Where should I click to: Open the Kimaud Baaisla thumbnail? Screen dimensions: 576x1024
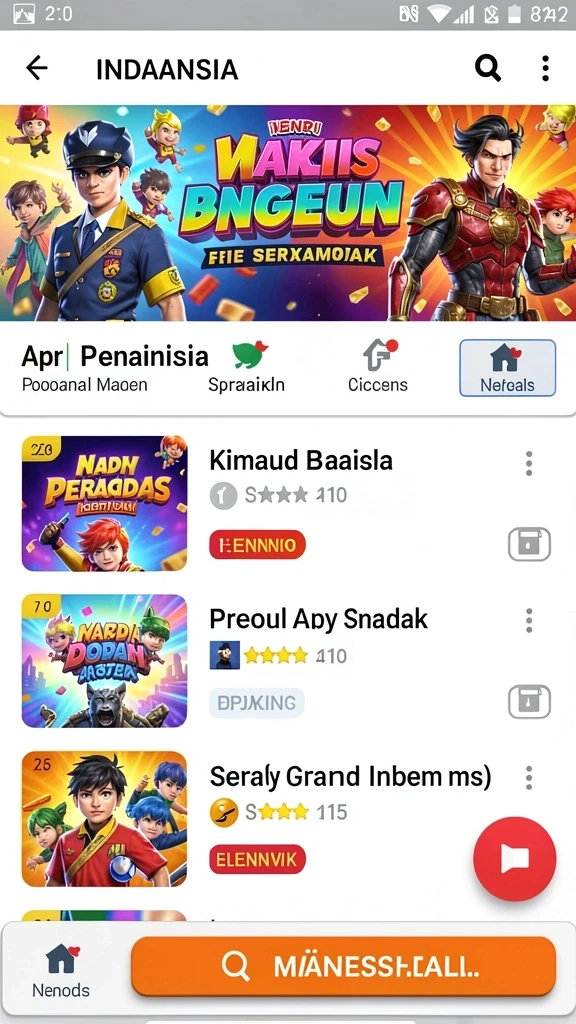point(104,504)
